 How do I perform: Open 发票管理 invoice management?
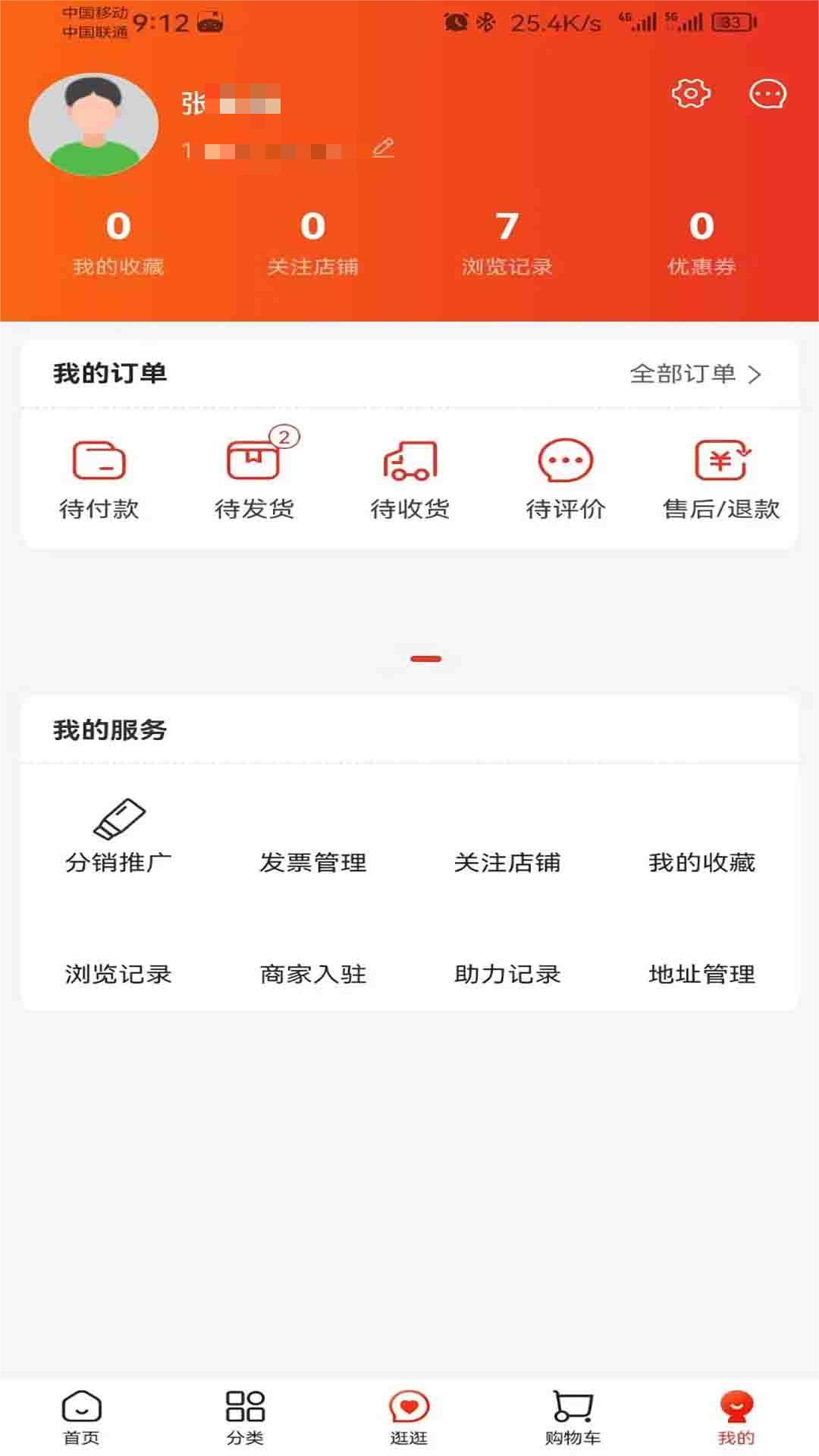(x=314, y=862)
